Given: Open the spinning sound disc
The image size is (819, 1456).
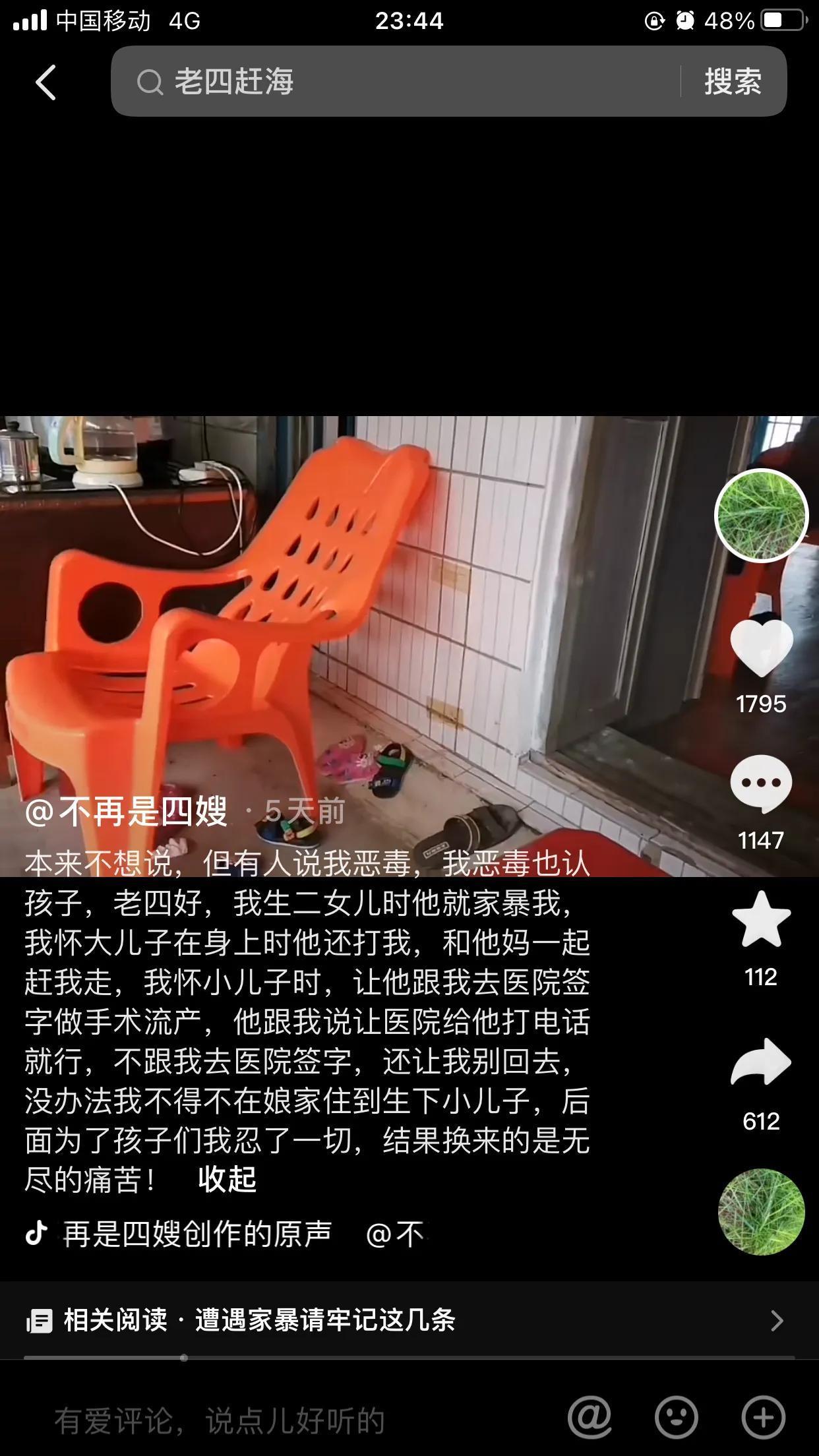Looking at the screenshot, I should coord(762,1211).
